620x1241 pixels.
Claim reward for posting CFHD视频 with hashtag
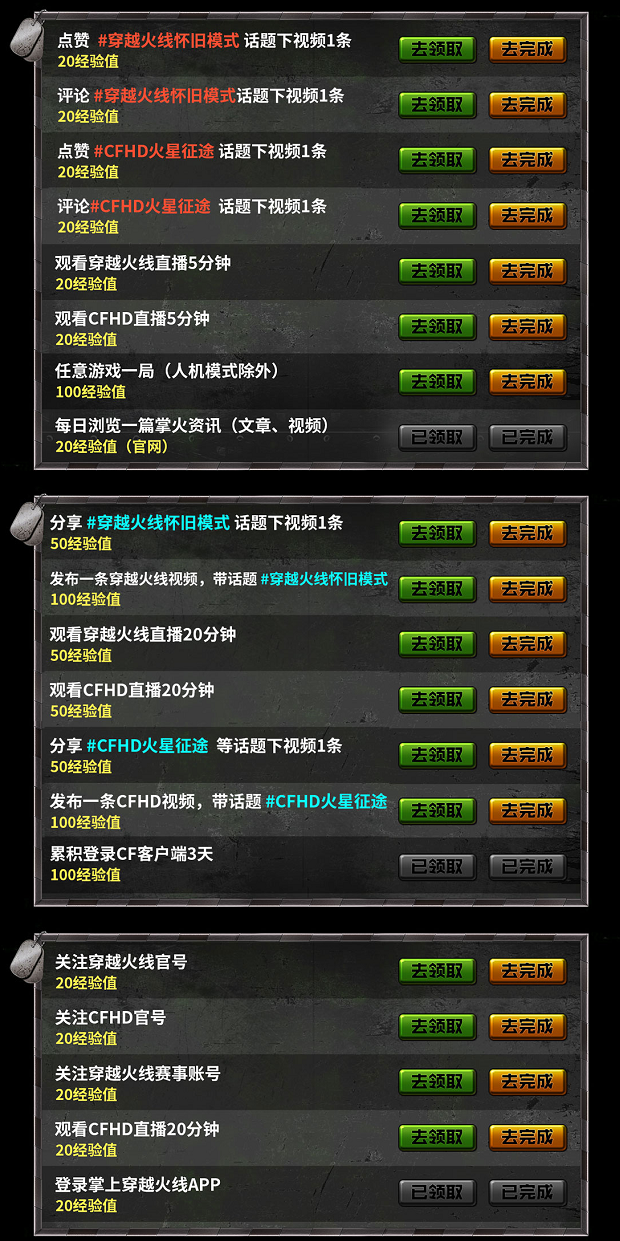(x=437, y=810)
